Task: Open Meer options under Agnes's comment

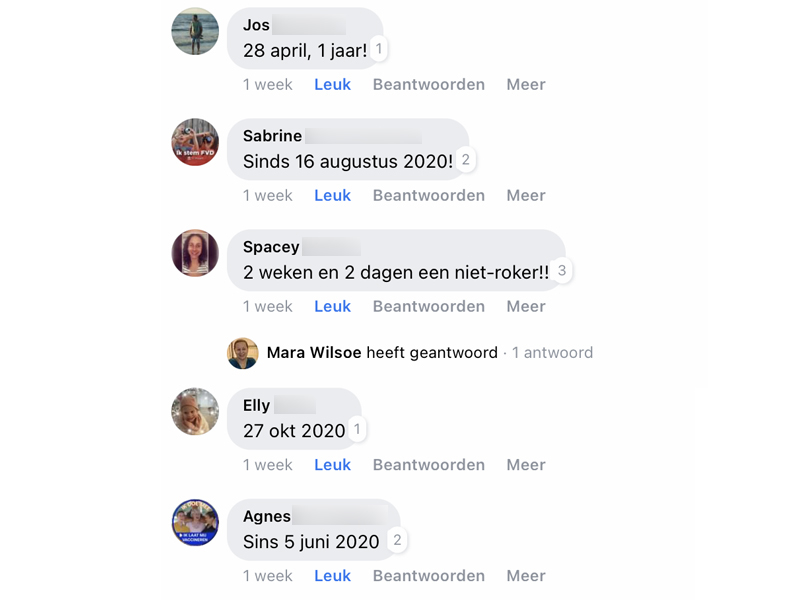Action: (x=526, y=576)
